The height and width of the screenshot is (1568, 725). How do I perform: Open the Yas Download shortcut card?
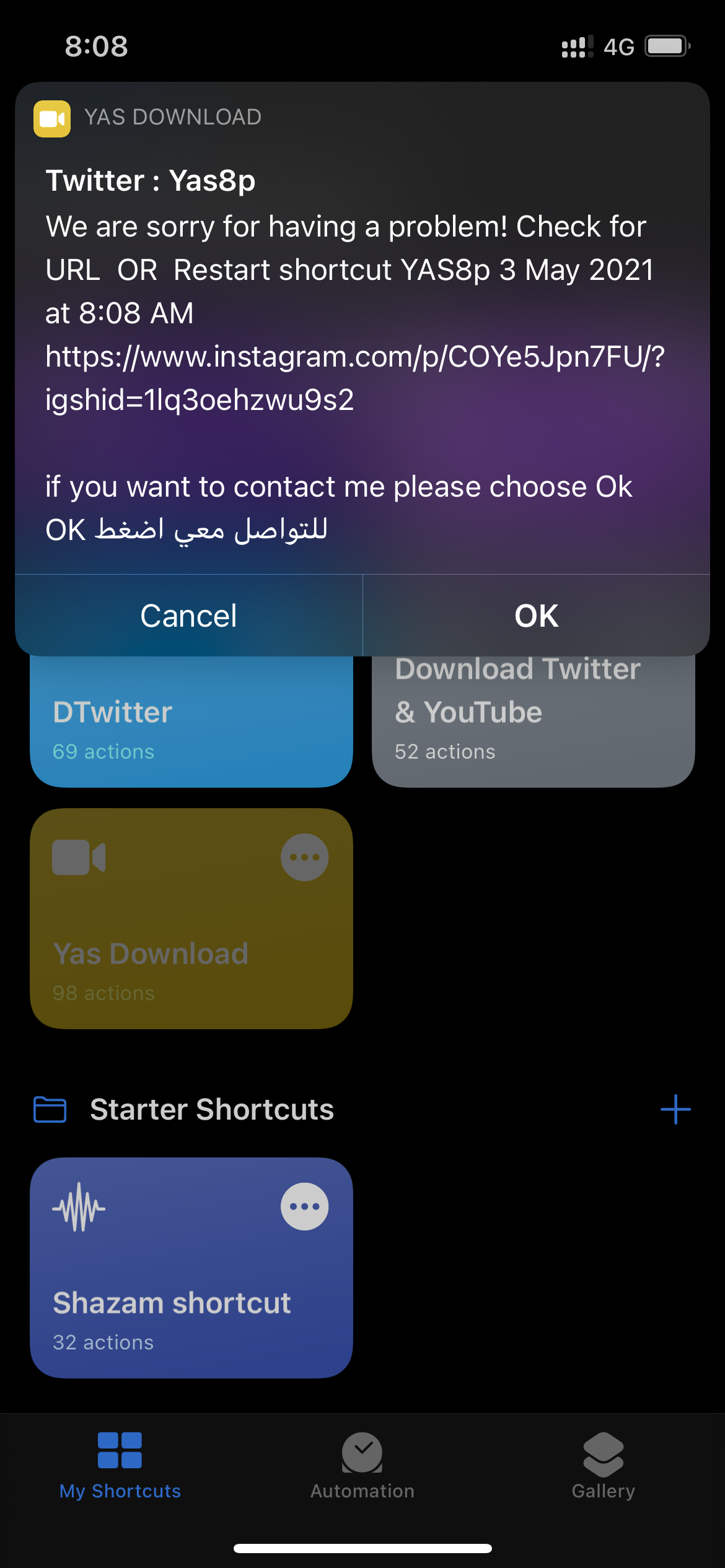[x=191, y=919]
